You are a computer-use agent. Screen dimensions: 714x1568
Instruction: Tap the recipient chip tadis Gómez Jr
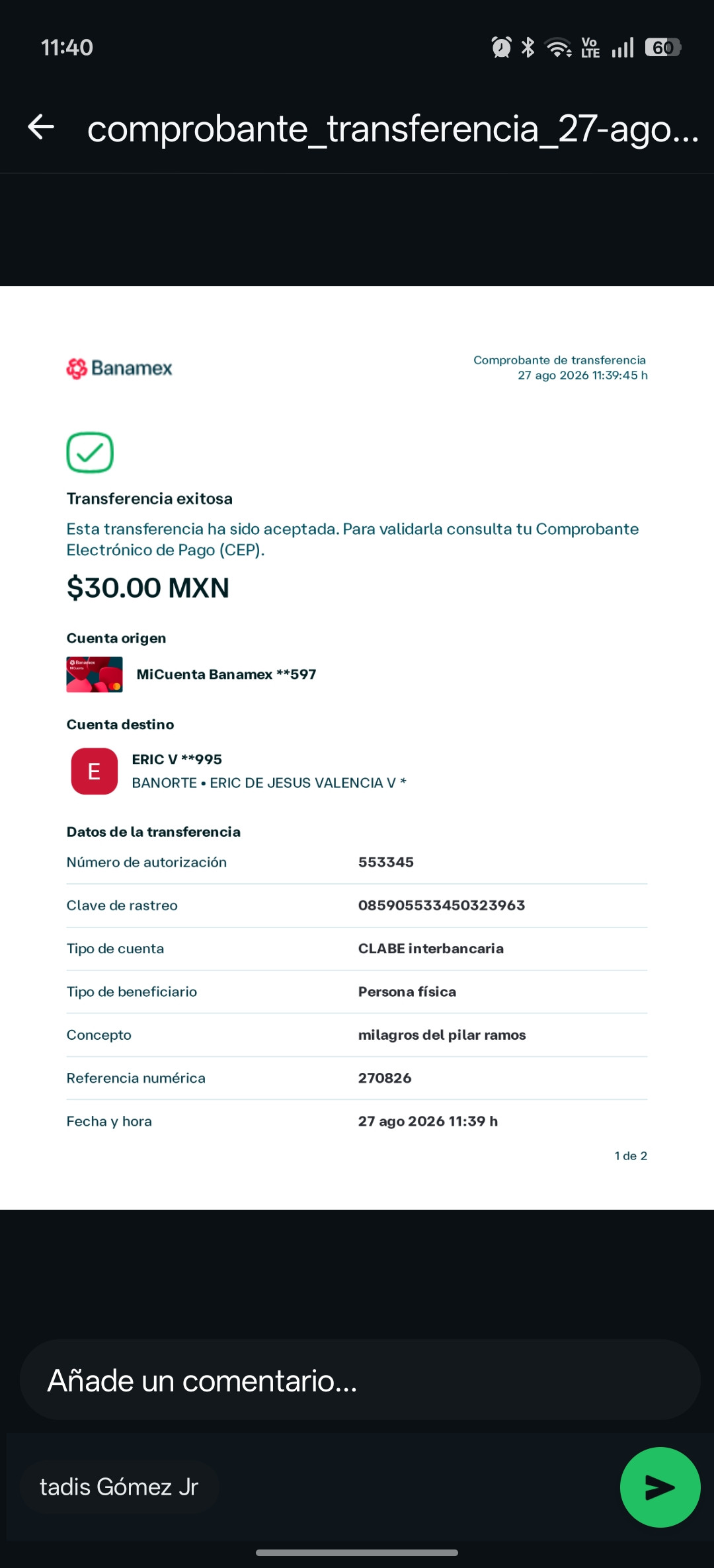tap(119, 1487)
